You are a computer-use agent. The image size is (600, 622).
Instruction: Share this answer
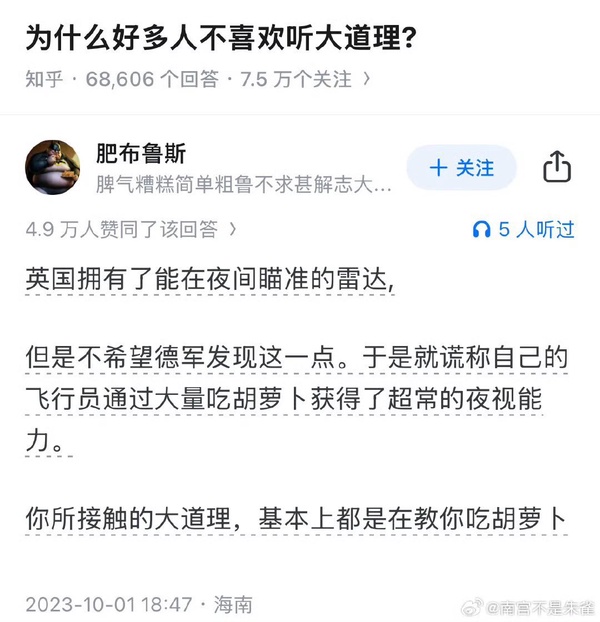[x=557, y=168]
